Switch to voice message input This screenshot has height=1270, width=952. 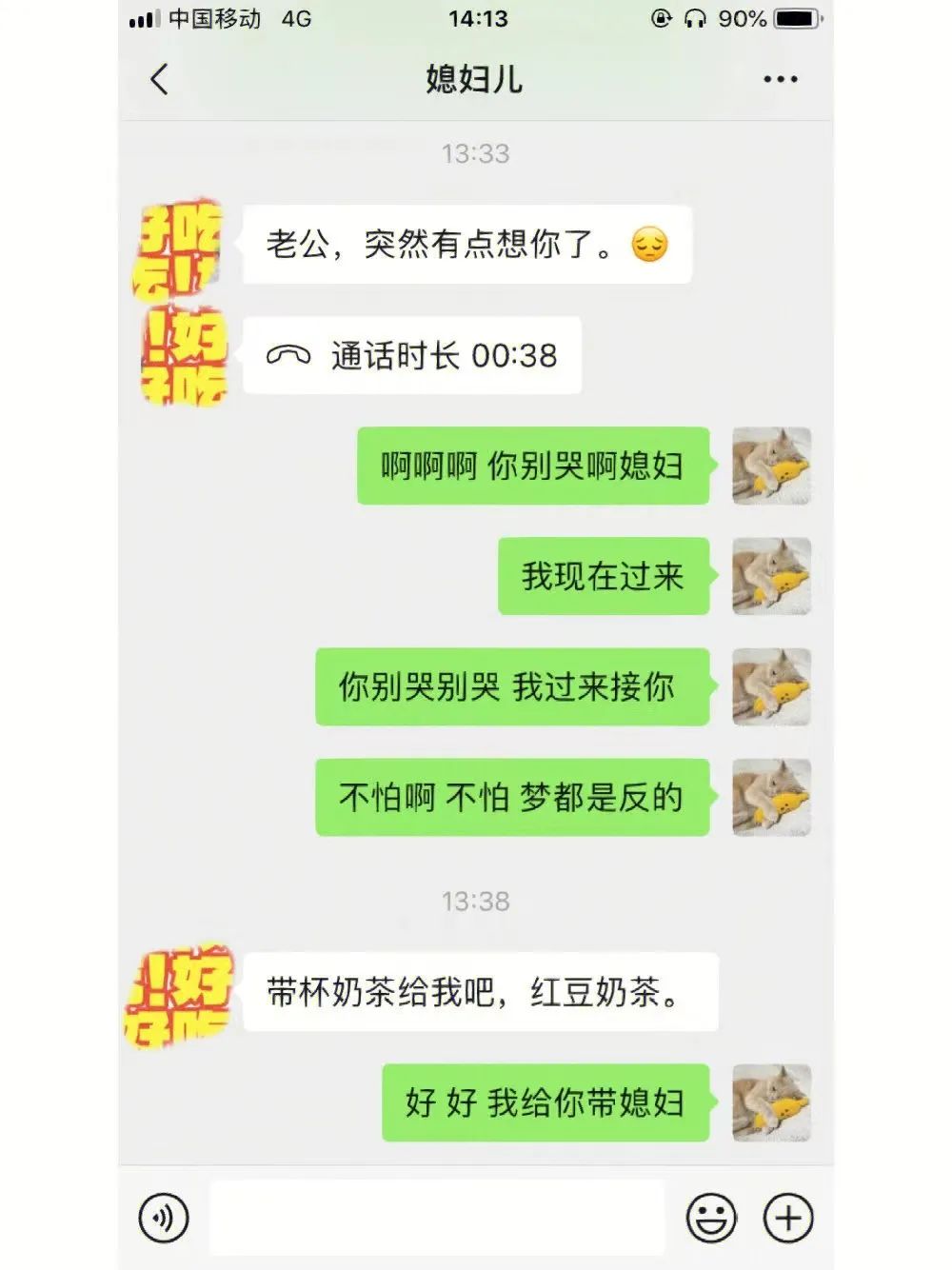coord(164,1218)
